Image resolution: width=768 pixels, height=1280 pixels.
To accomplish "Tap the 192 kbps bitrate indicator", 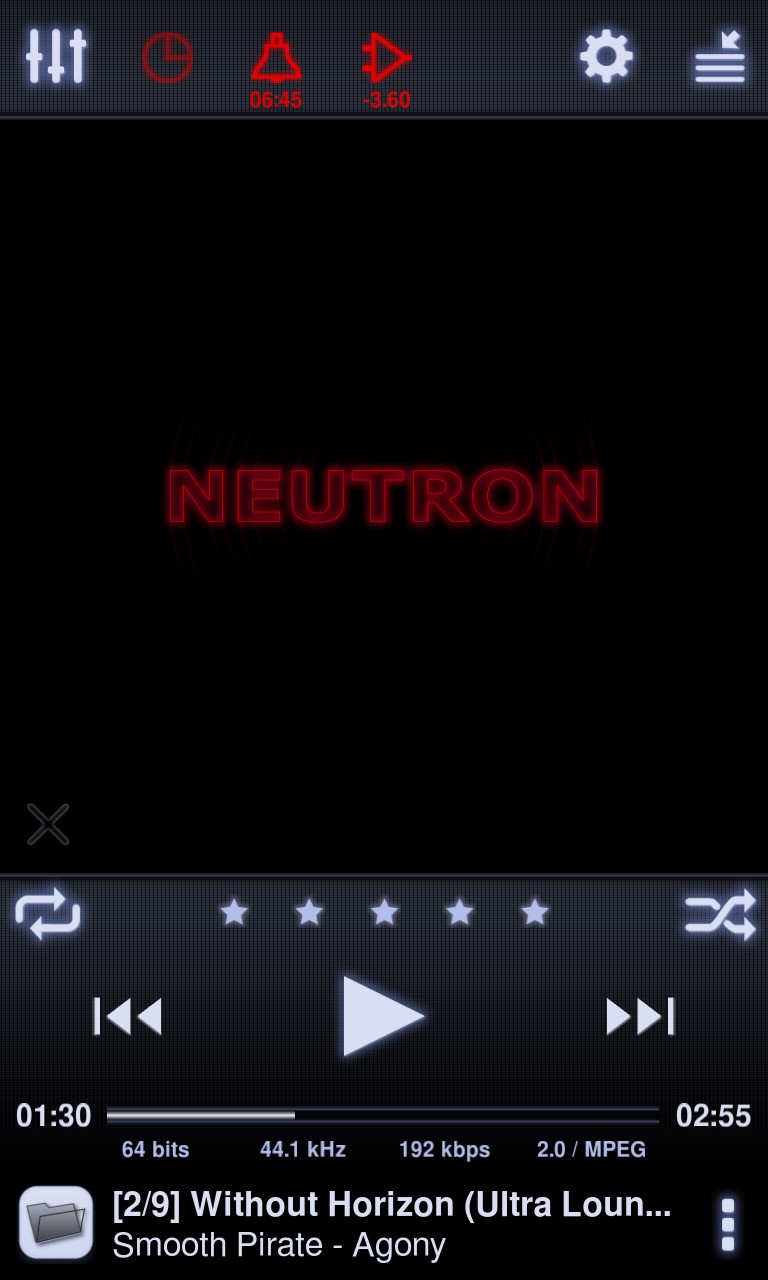I will point(444,1150).
